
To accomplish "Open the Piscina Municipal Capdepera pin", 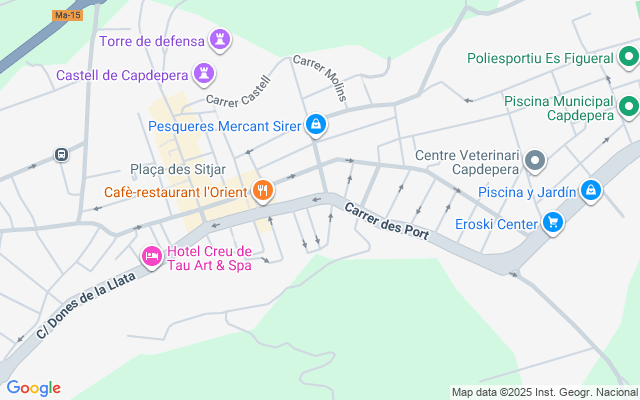I will point(629,107).
